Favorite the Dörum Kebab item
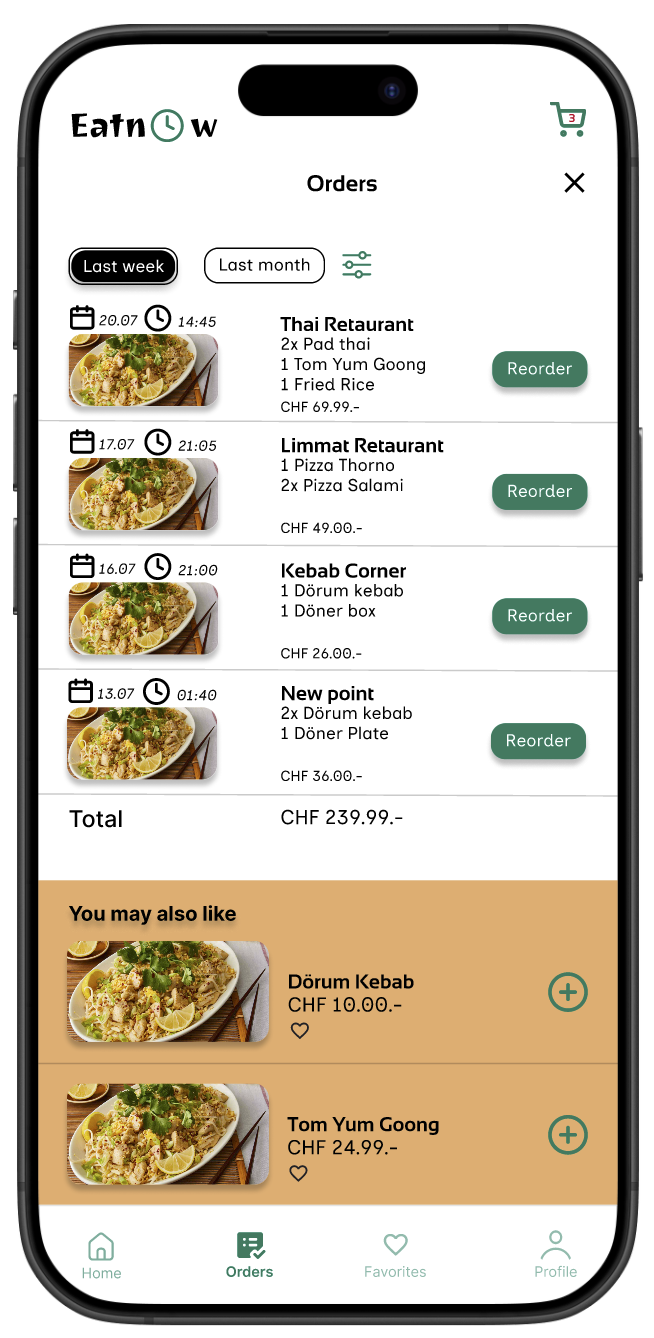654x1338 pixels. 299,1031
